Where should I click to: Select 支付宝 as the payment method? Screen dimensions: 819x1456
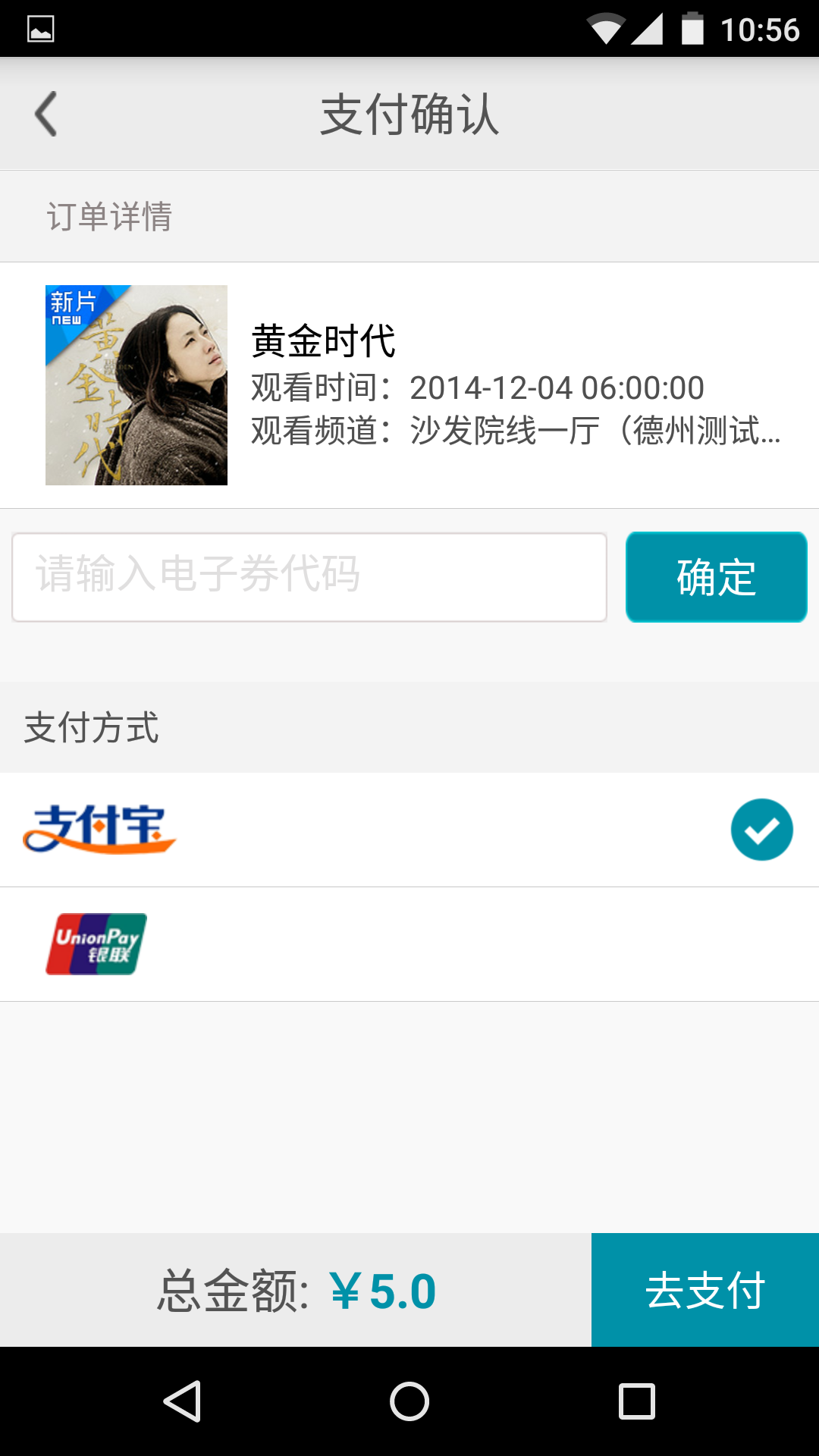409,830
